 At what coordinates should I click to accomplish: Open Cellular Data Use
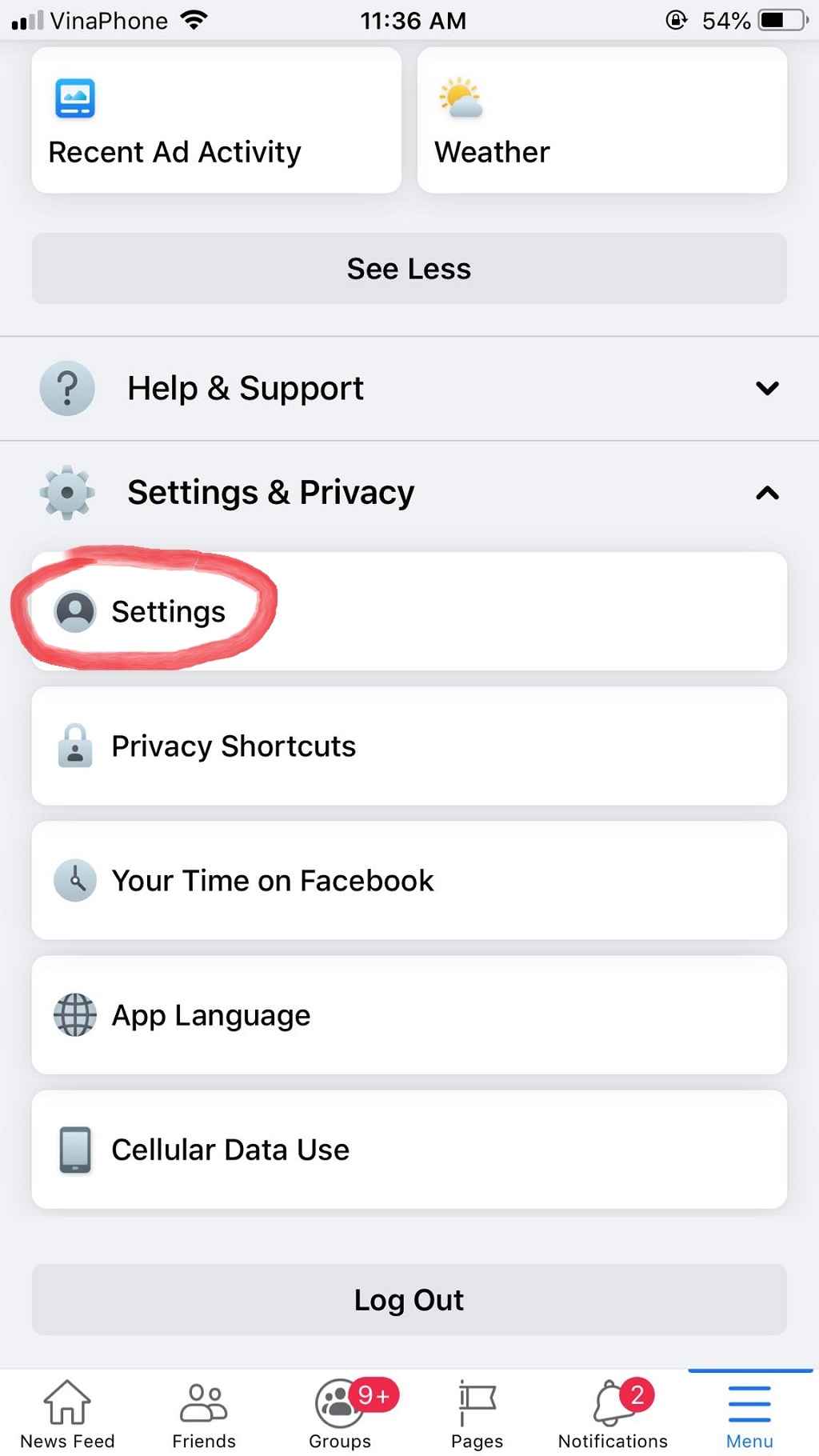pyautogui.click(x=409, y=1150)
